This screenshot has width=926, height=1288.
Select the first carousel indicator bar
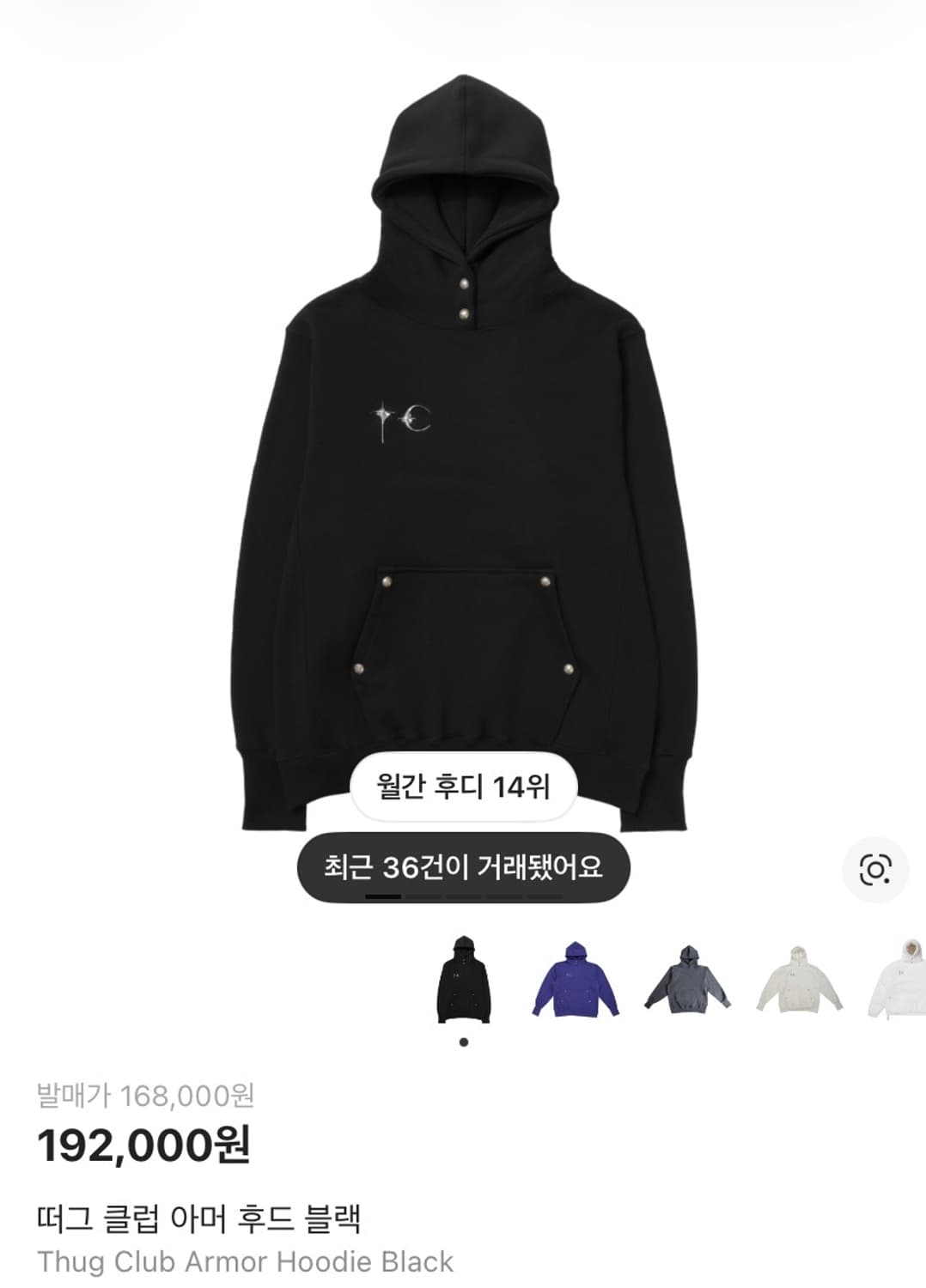click(383, 896)
